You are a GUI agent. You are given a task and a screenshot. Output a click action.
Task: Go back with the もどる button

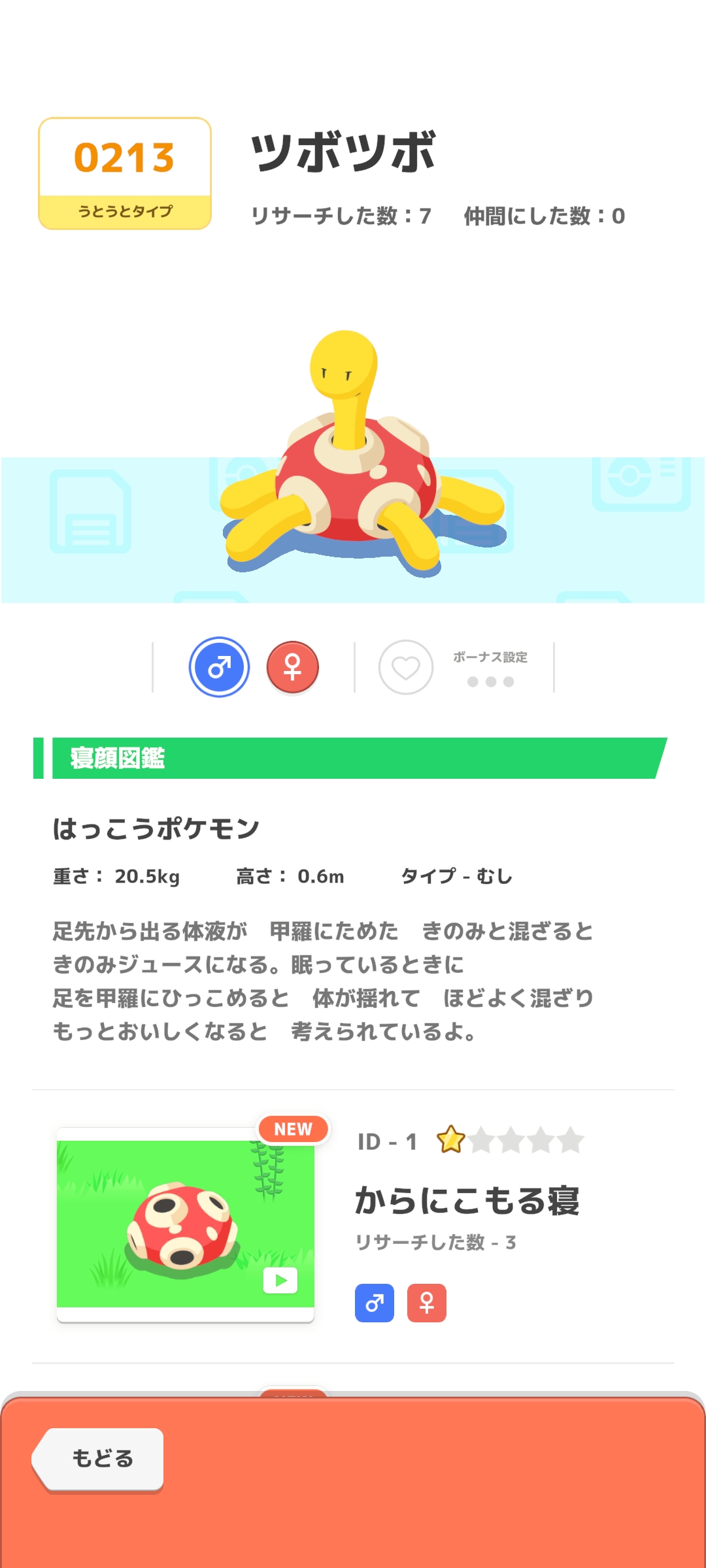[101, 1458]
